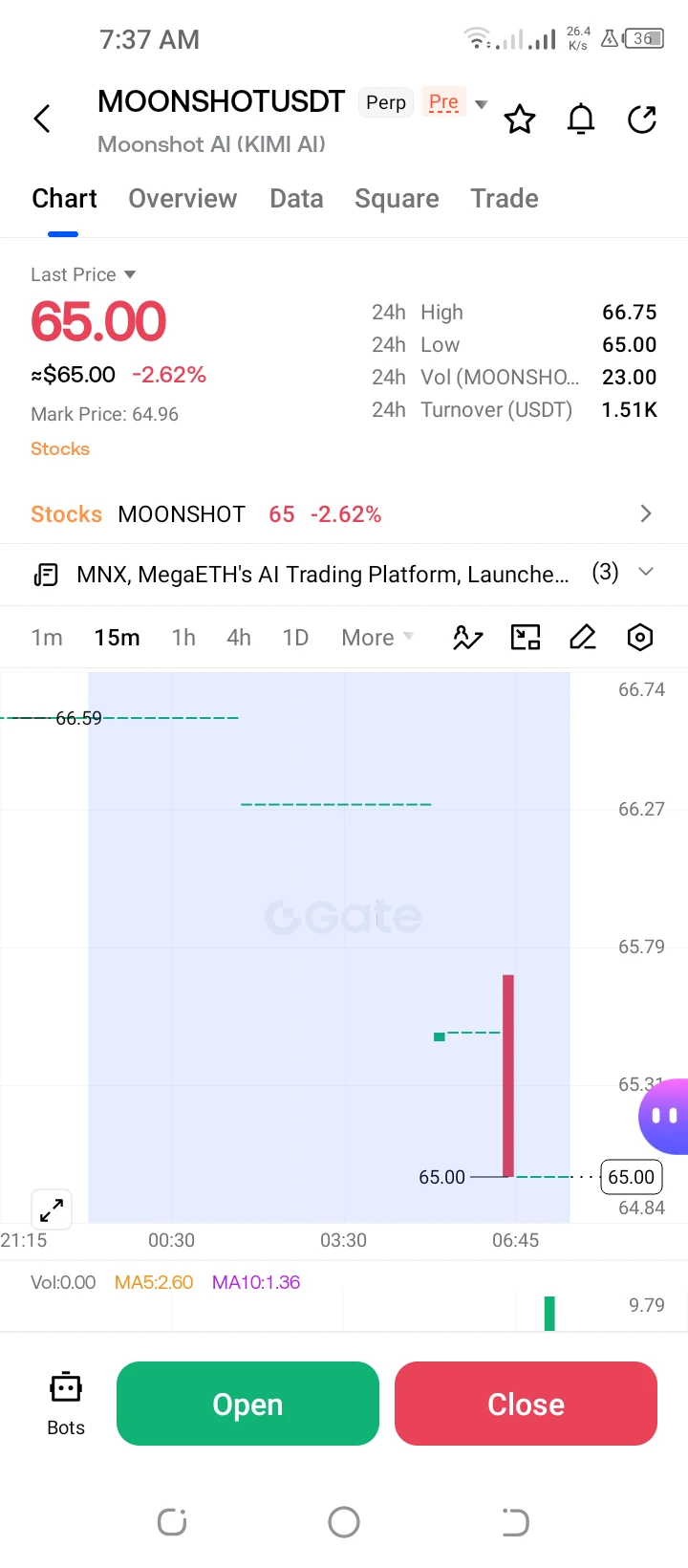Share this trading pair
The height and width of the screenshot is (1568, 688).
[642, 120]
